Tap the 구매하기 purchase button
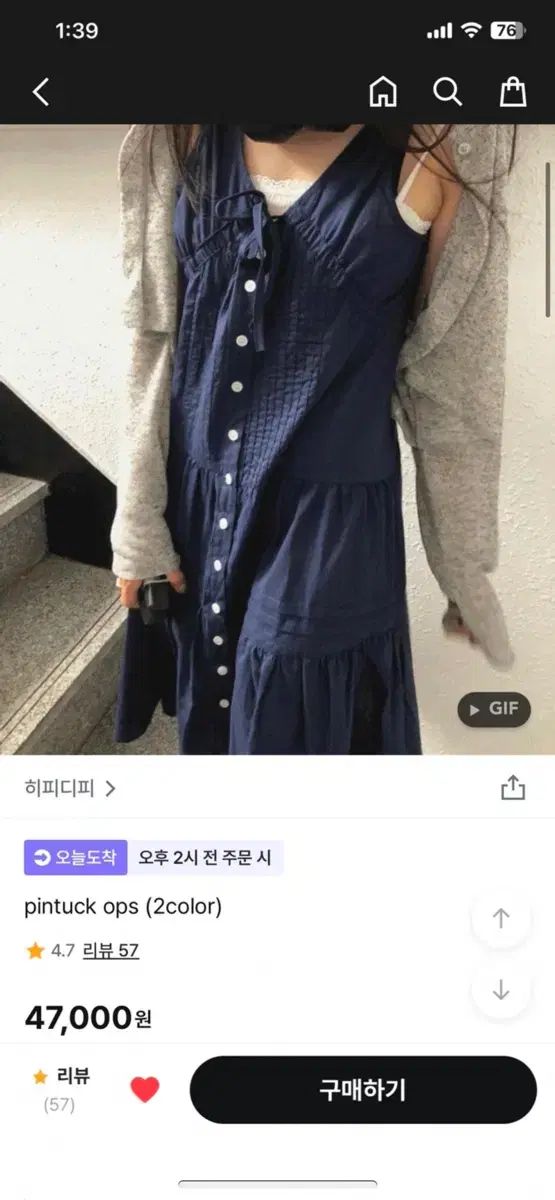Screen dimensions: 555x1200 (362, 1090)
